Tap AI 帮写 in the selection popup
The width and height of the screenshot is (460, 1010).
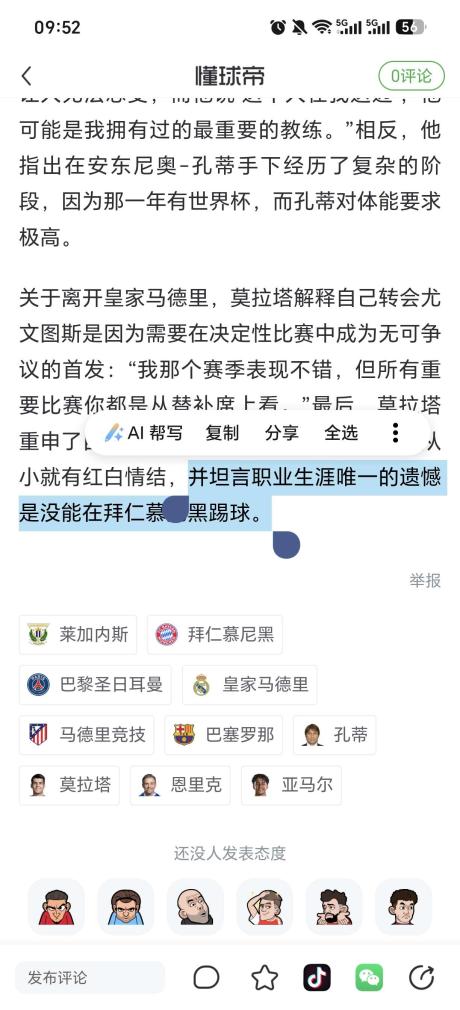[x=143, y=433]
